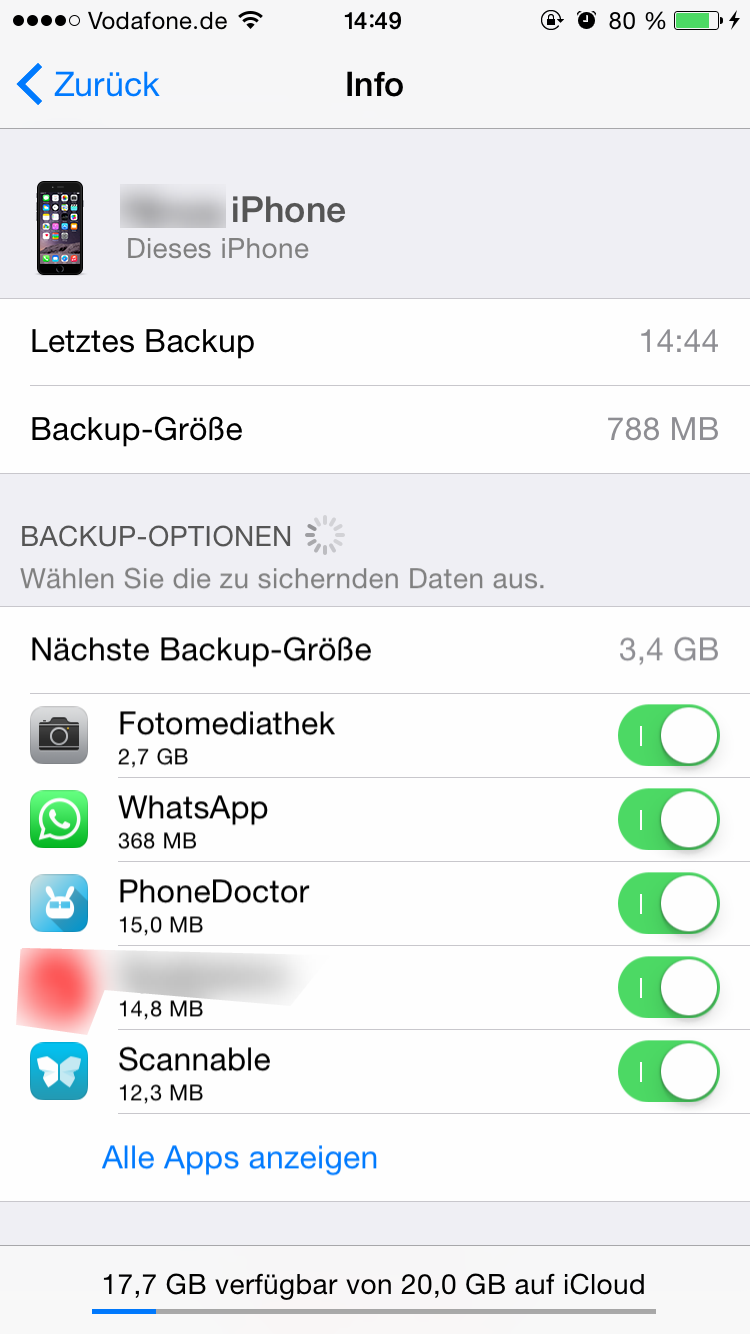The width and height of the screenshot is (750, 1334).
Task: Go back with the Zurück button
Action: click(x=88, y=85)
